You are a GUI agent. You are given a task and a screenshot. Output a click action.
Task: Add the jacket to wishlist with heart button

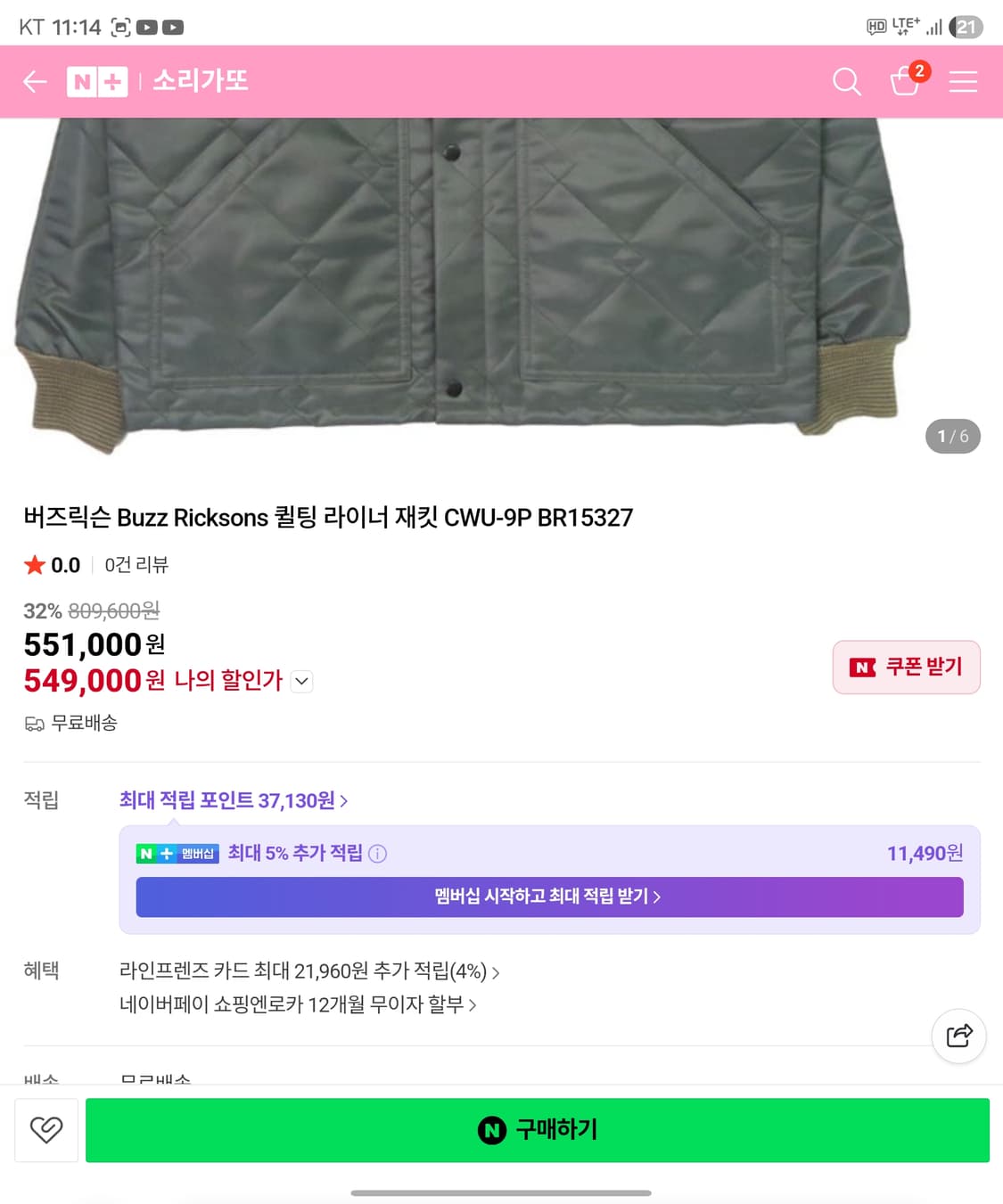click(x=45, y=1130)
